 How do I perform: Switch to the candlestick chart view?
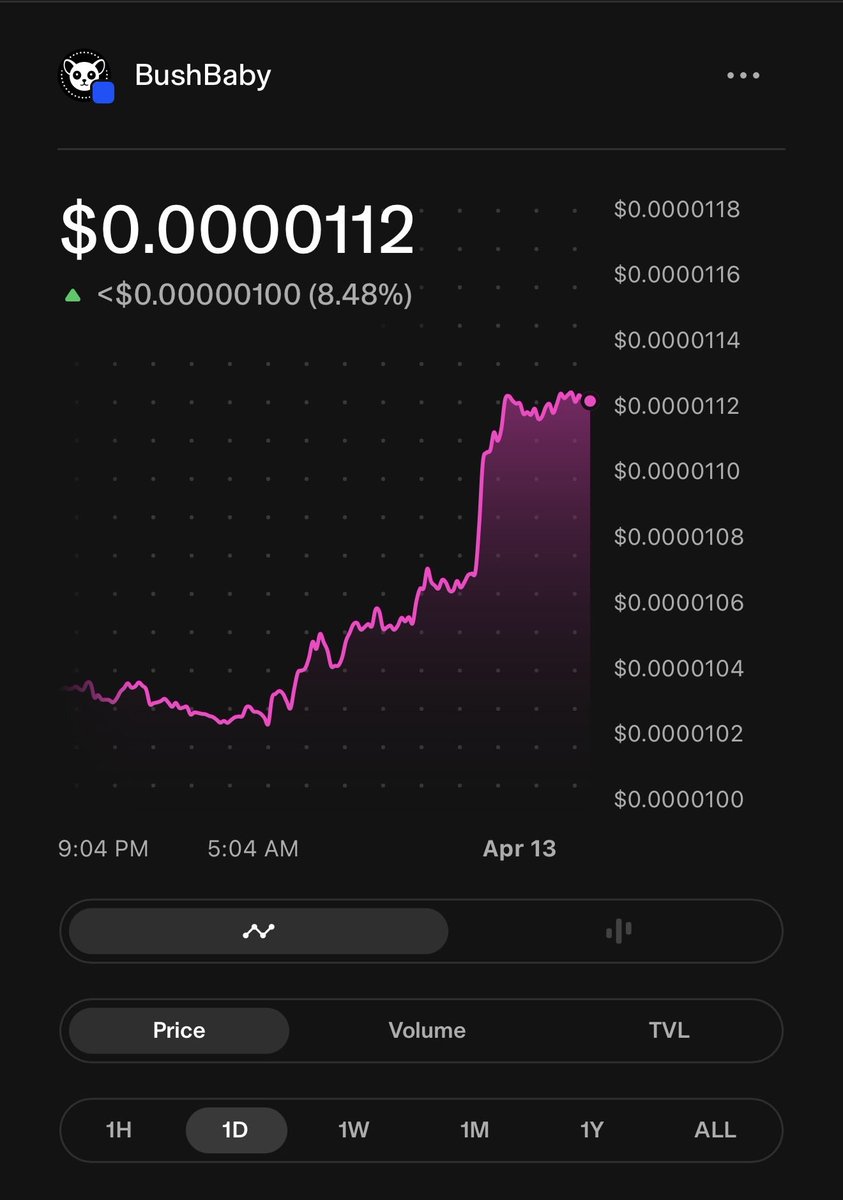click(x=619, y=932)
